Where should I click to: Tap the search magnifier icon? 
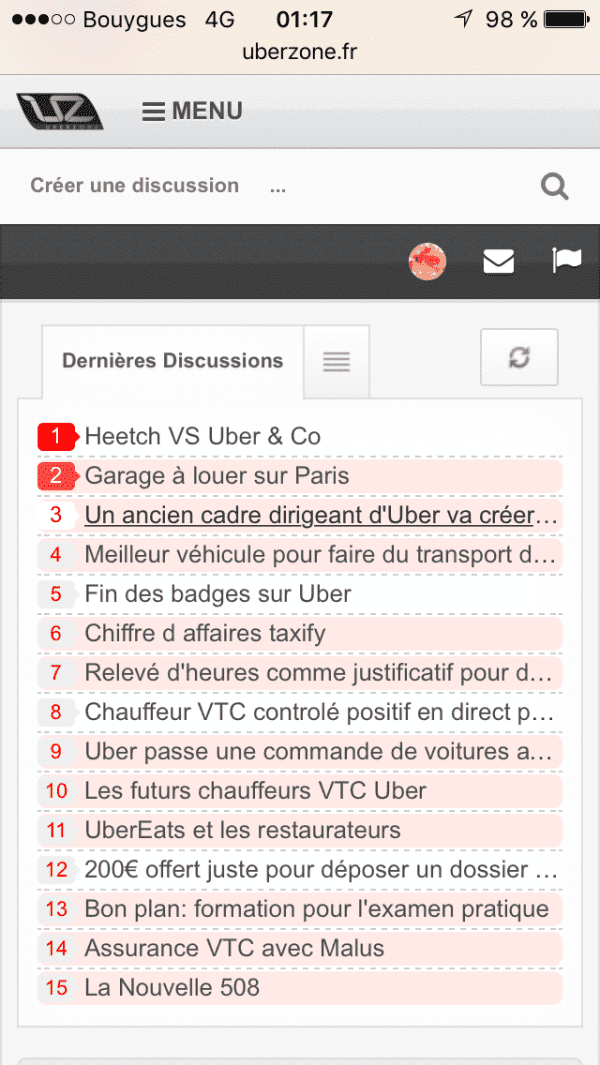(554, 186)
